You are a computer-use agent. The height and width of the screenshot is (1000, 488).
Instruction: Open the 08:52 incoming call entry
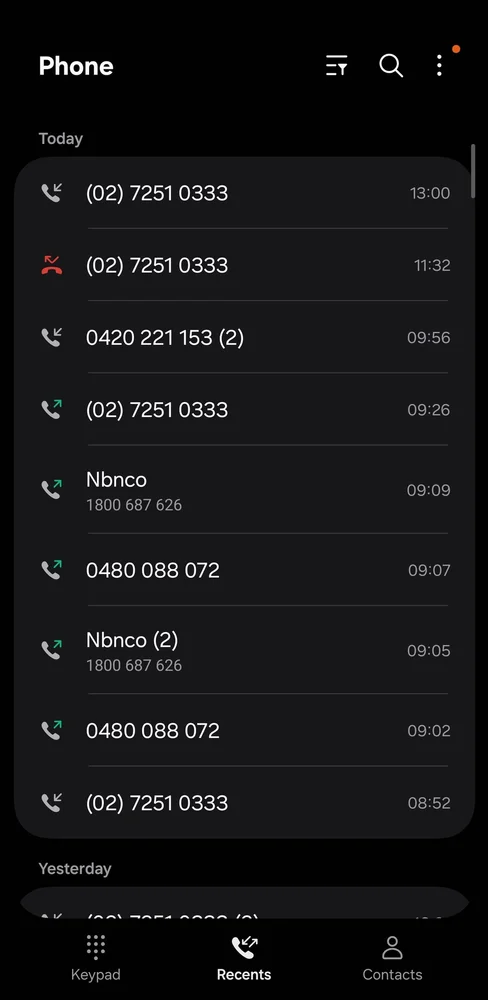tap(244, 802)
